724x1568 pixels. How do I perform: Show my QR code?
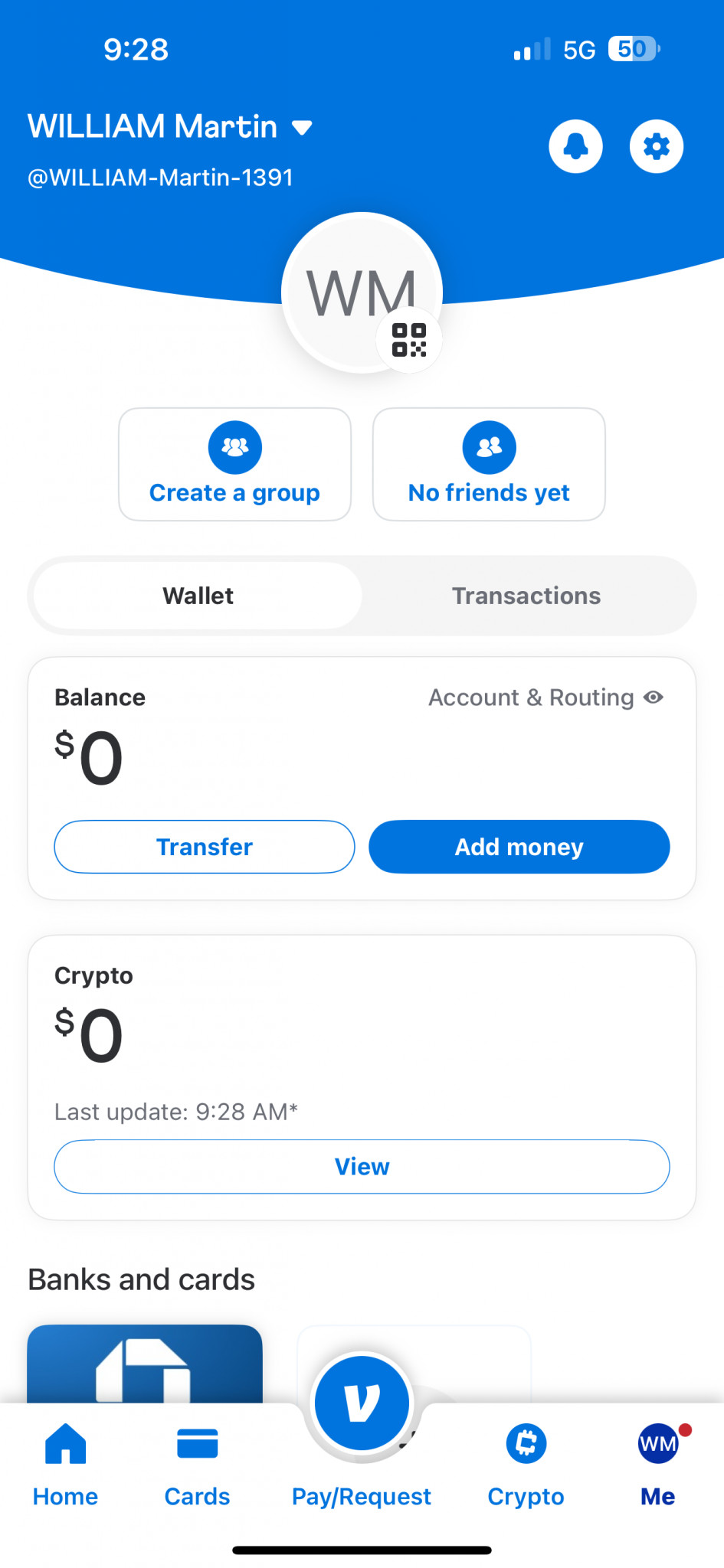click(409, 340)
